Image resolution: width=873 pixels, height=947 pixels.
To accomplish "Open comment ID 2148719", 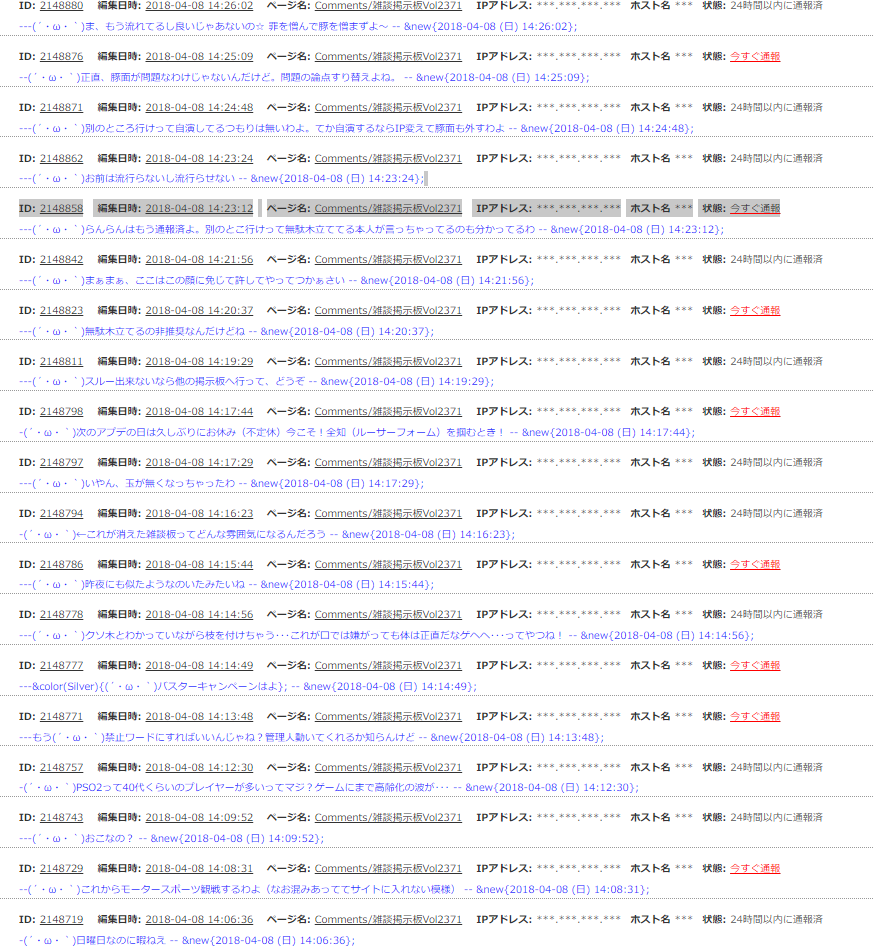I will coord(61,919).
